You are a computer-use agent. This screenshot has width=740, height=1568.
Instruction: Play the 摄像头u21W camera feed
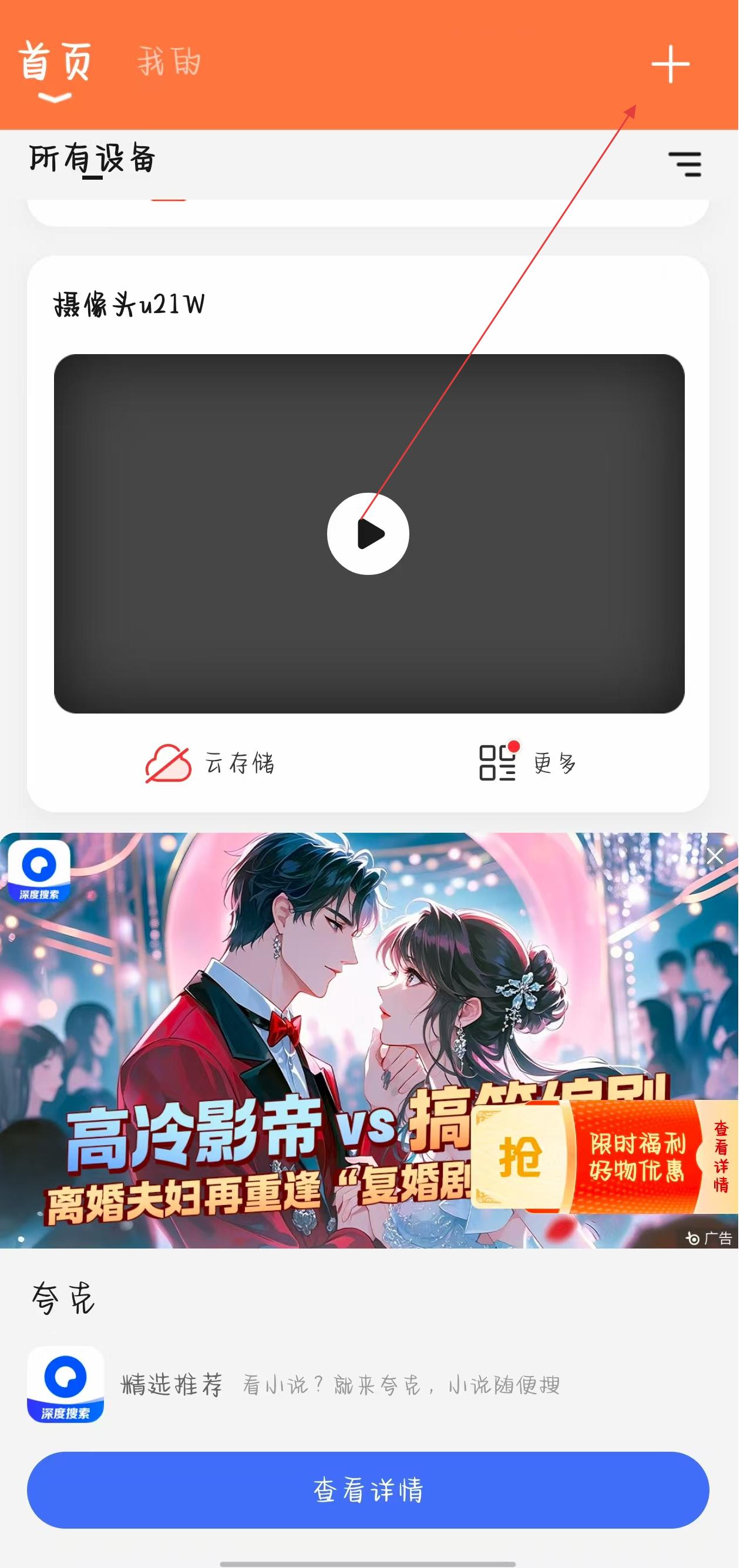tap(368, 534)
